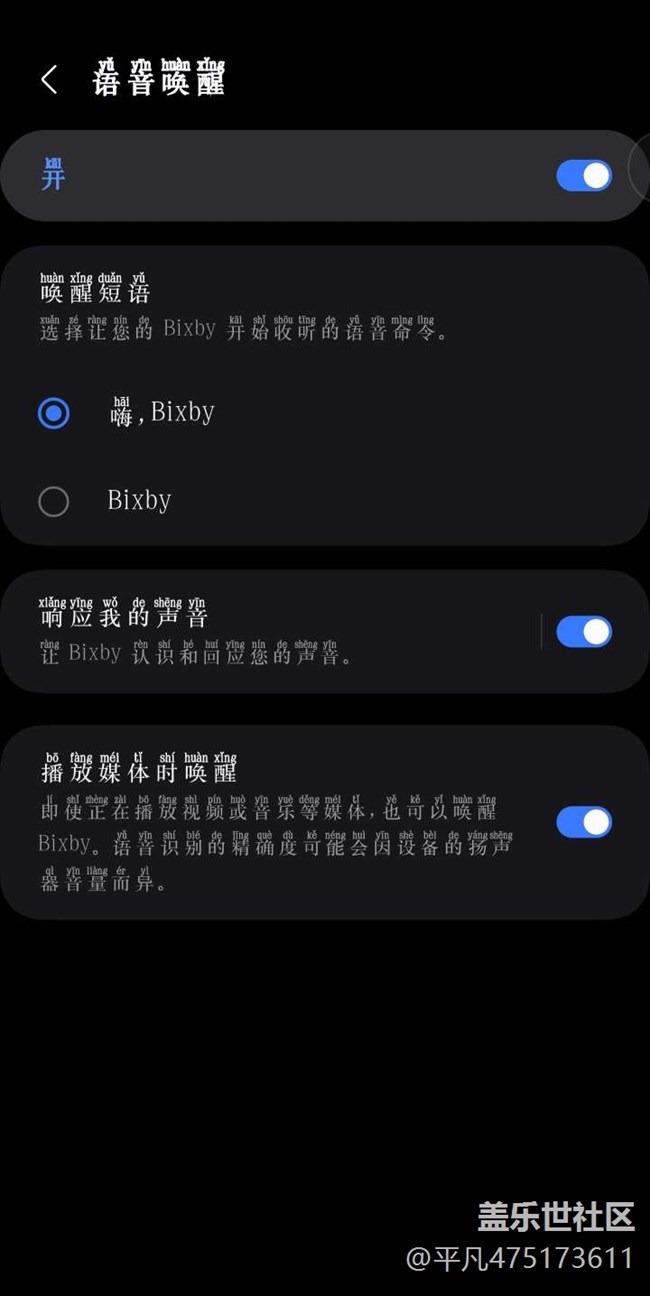This screenshot has height=1296, width=650.
Task: Select the 嗨, Bixby wake-up phrase
Action: [x=54, y=413]
